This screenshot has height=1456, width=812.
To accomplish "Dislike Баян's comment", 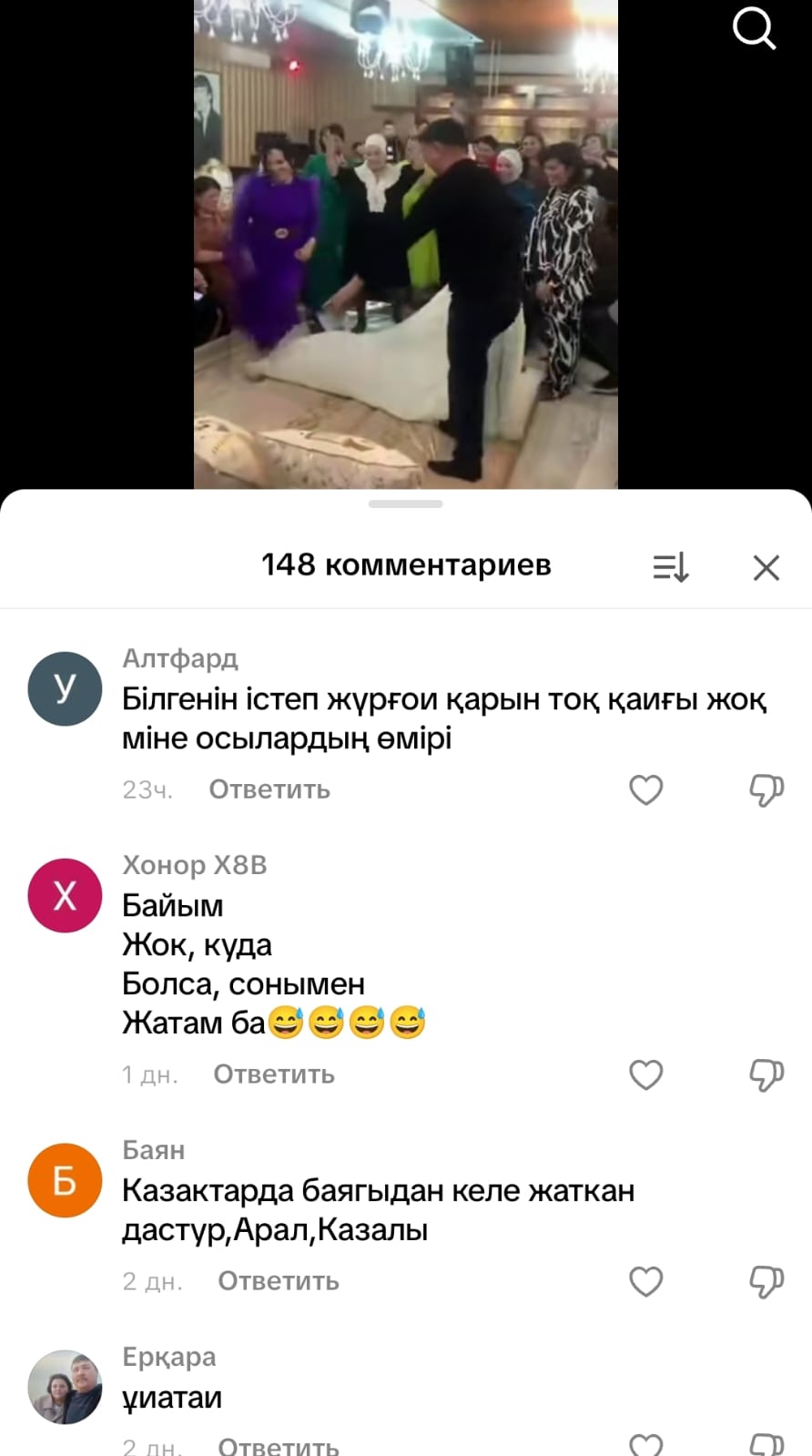I will pos(766,1281).
